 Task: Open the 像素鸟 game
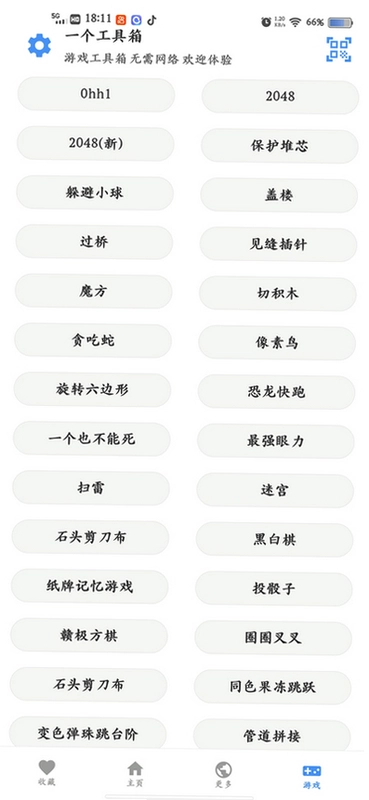[277, 343]
